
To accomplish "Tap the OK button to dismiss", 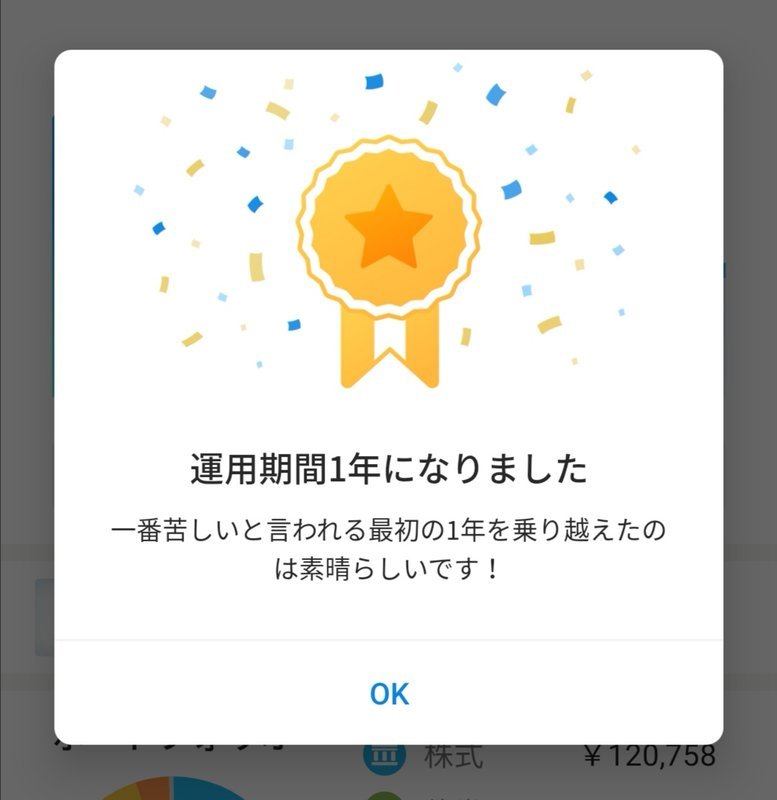I will 388,691.
